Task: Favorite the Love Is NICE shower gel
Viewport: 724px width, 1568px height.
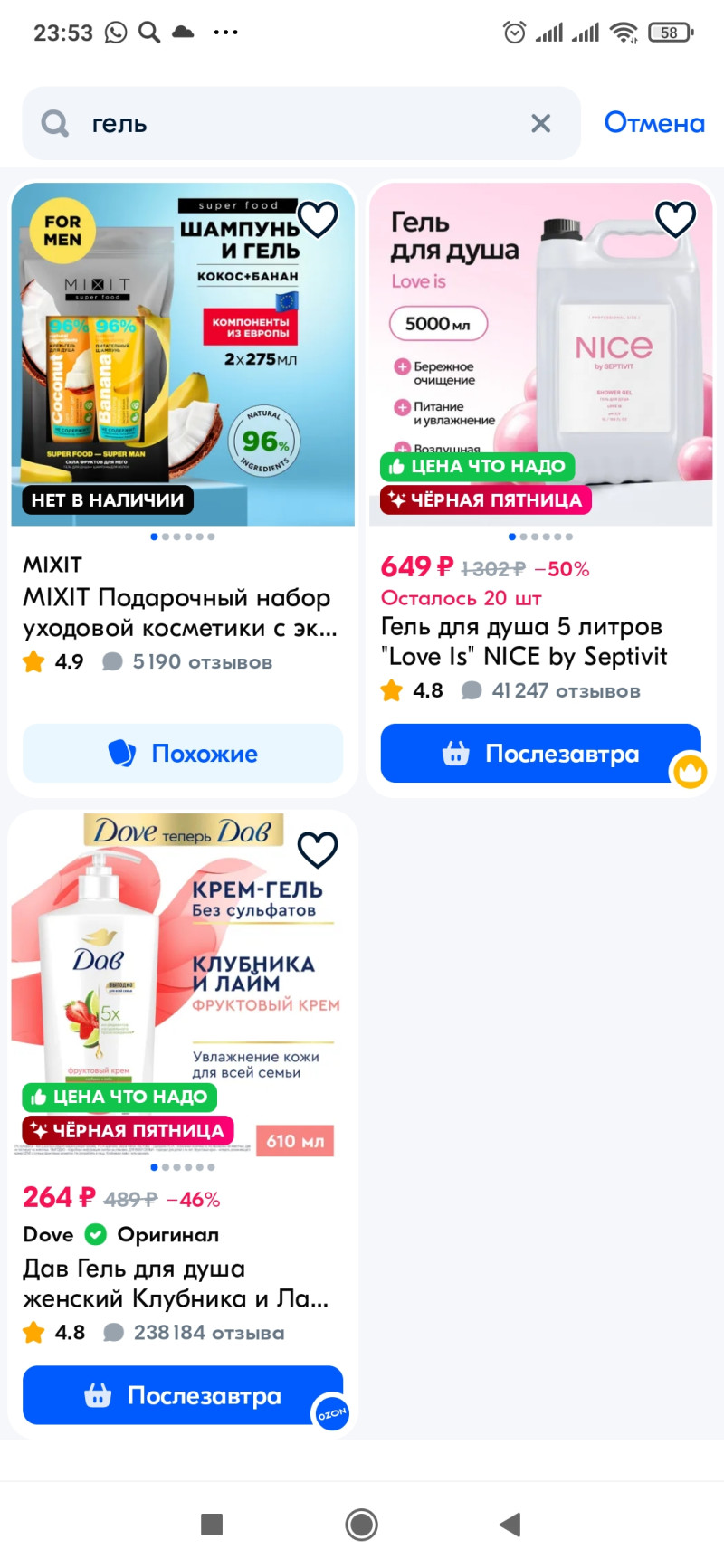Action: 675,218
